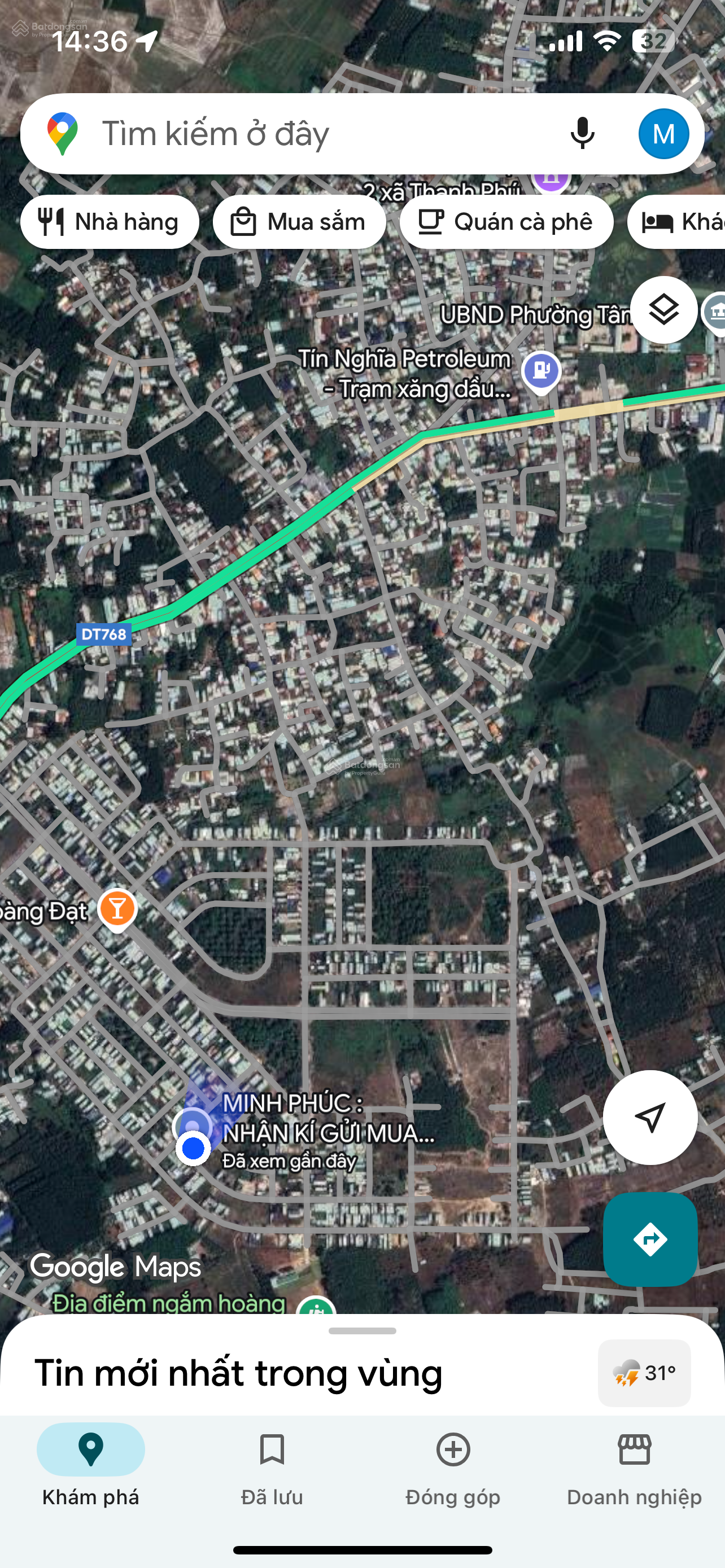Expand the 'Tin mới nhất trong vùng' sheet handle
725x1568 pixels.
pyautogui.click(x=362, y=1331)
